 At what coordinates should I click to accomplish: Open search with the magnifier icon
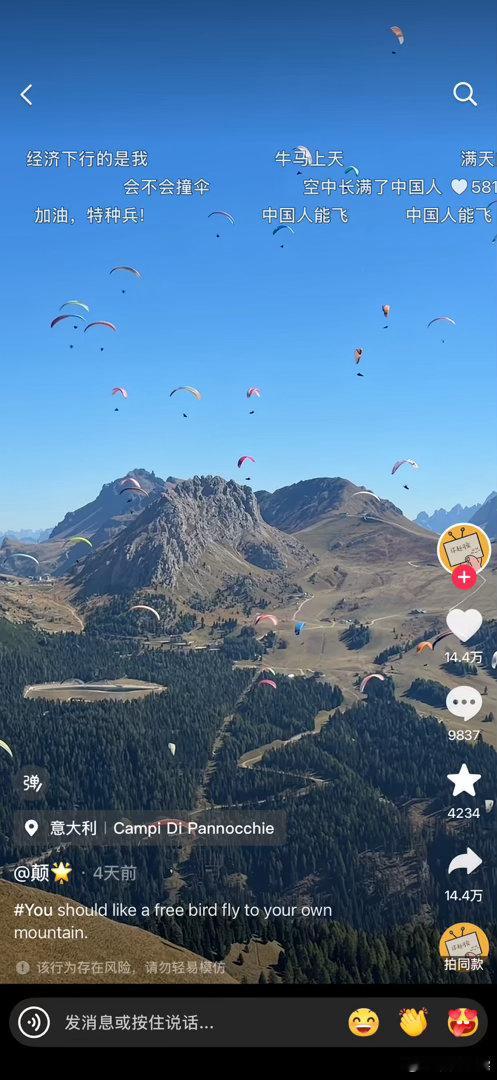465,94
